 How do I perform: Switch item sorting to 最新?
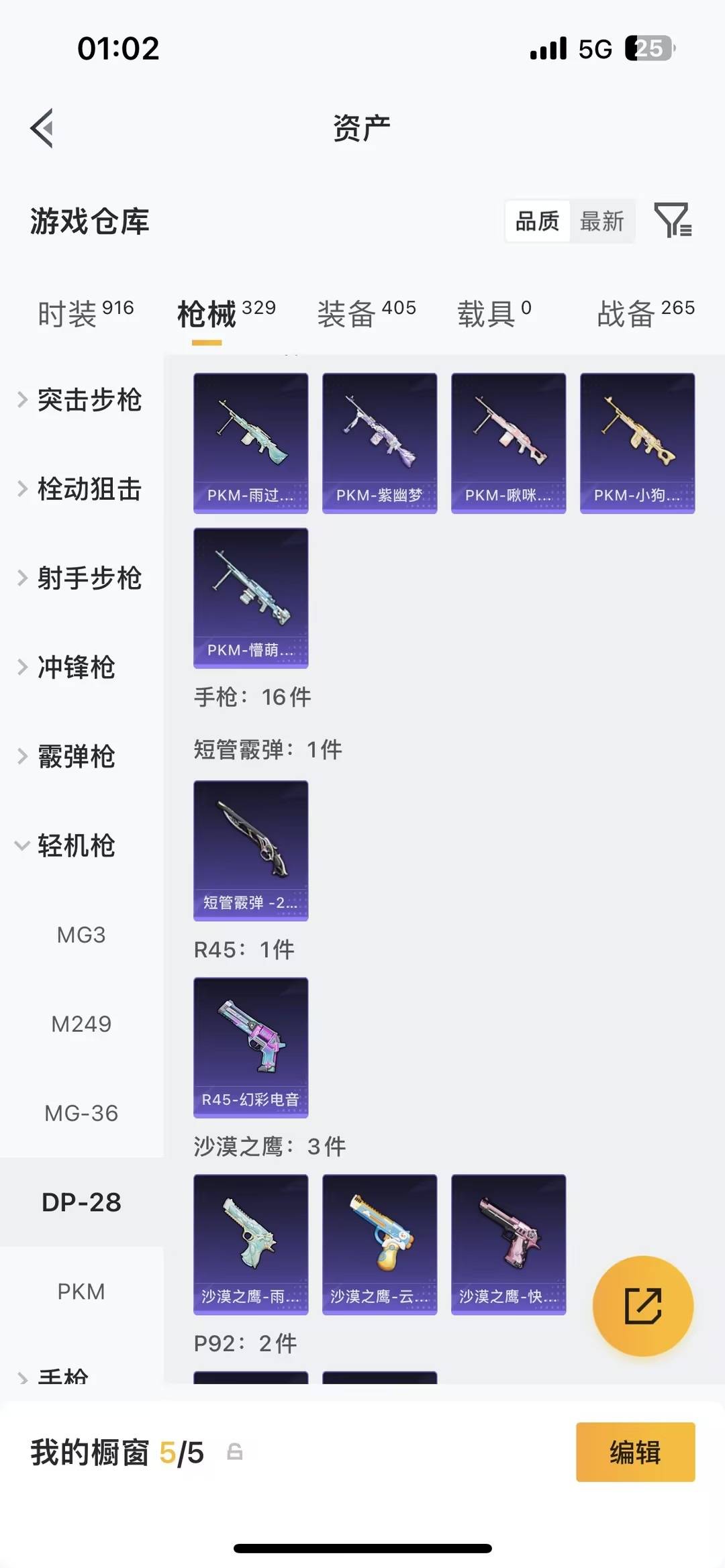(x=602, y=221)
